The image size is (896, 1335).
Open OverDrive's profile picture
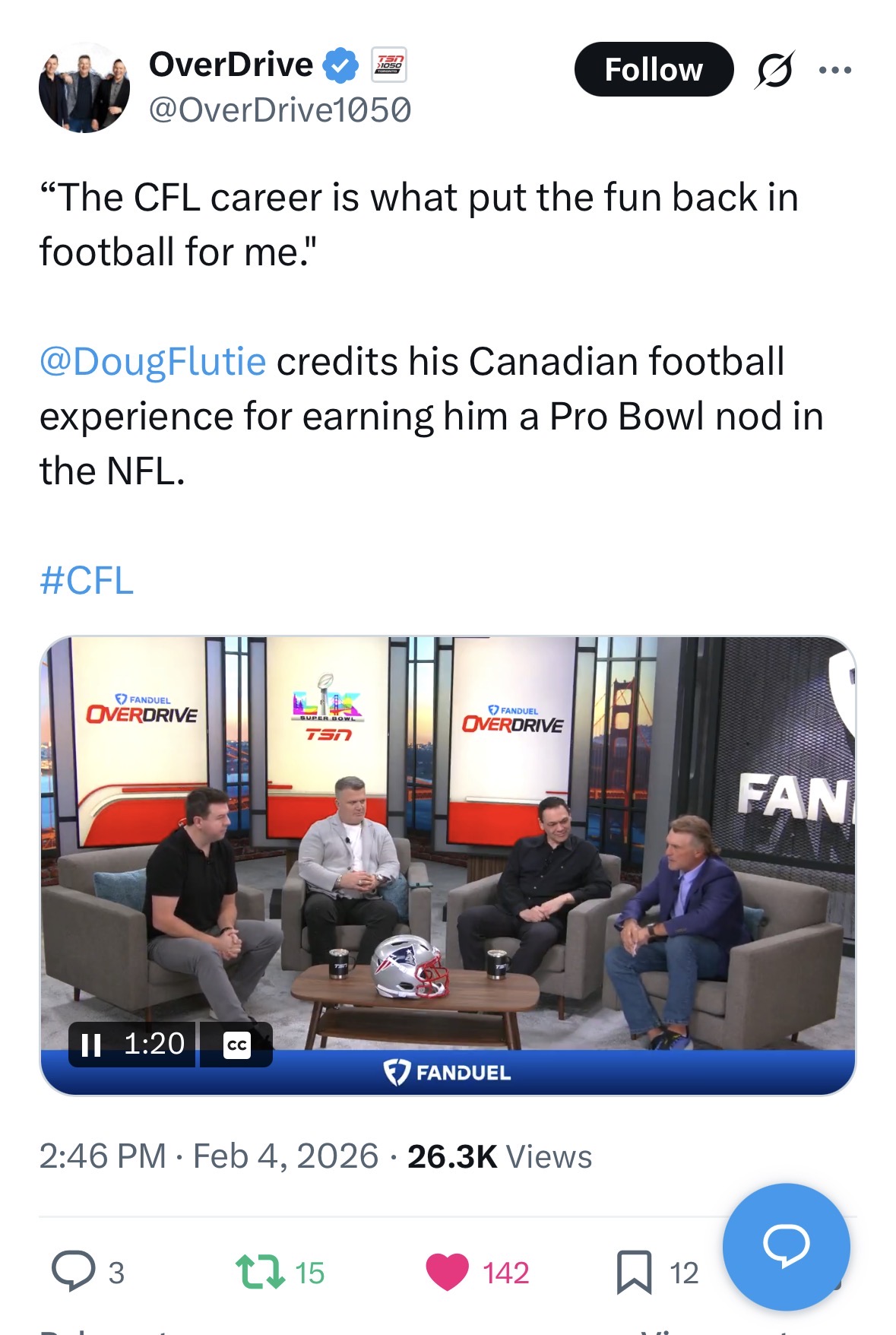coord(84,88)
